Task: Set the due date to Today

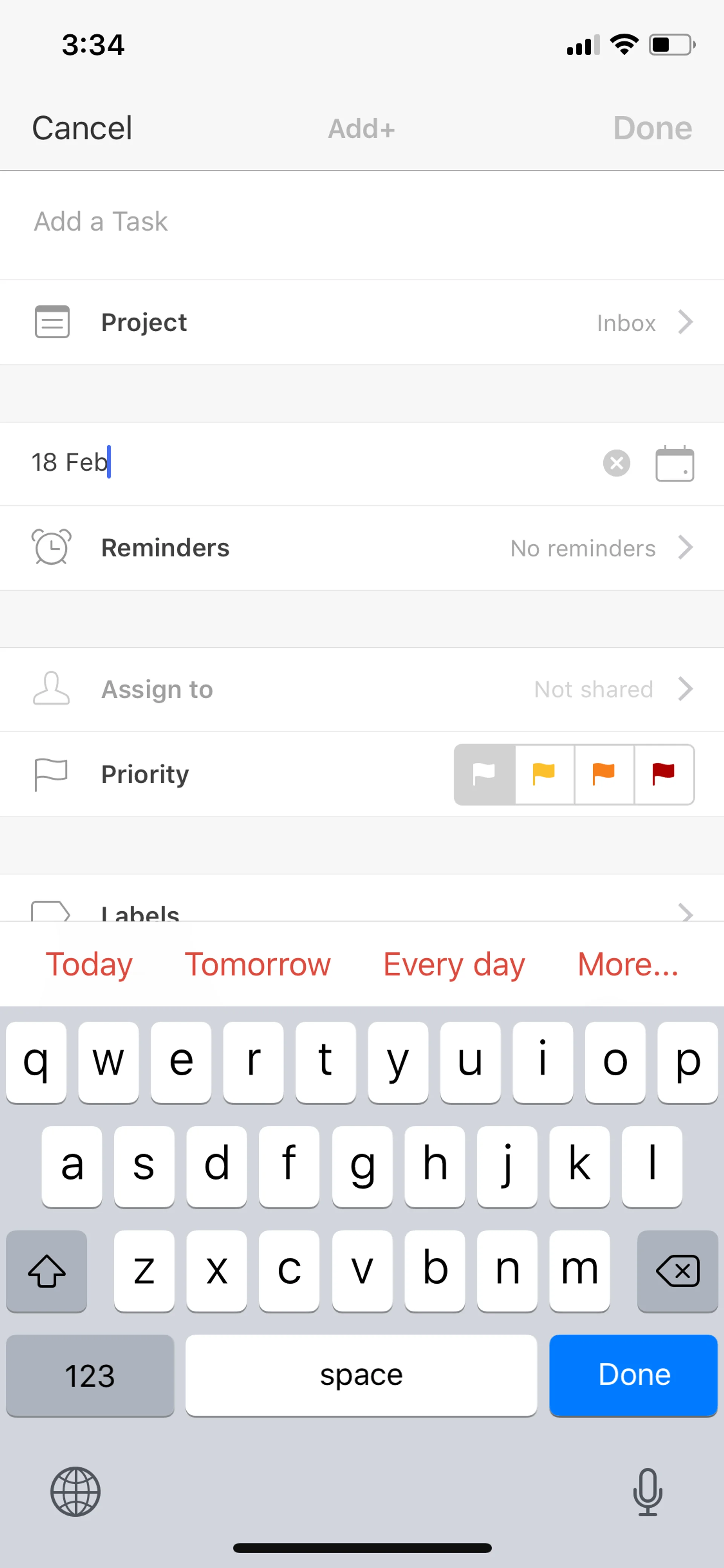Action: pyautogui.click(x=89, y=964)
